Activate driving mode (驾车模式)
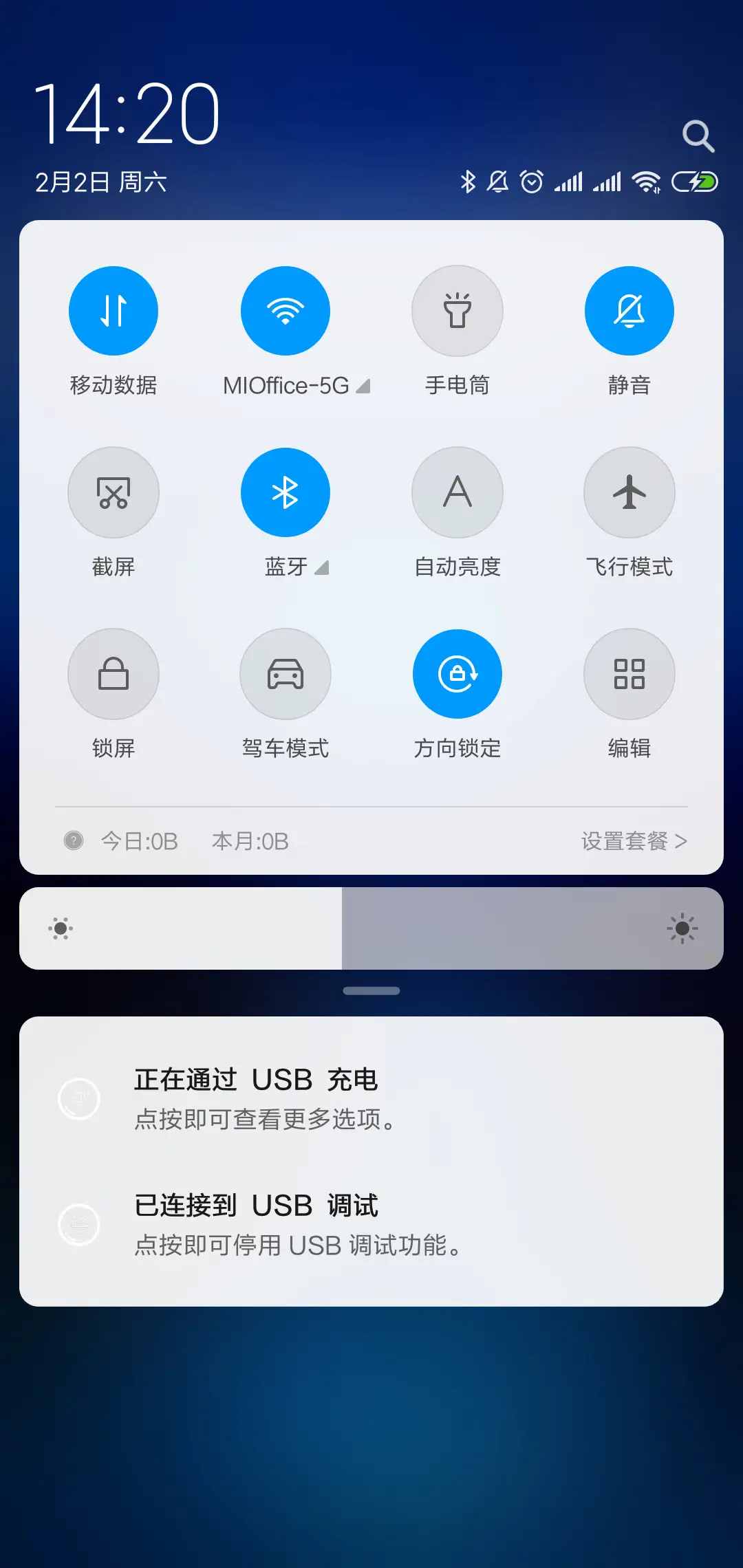 [x=286, y=674]
